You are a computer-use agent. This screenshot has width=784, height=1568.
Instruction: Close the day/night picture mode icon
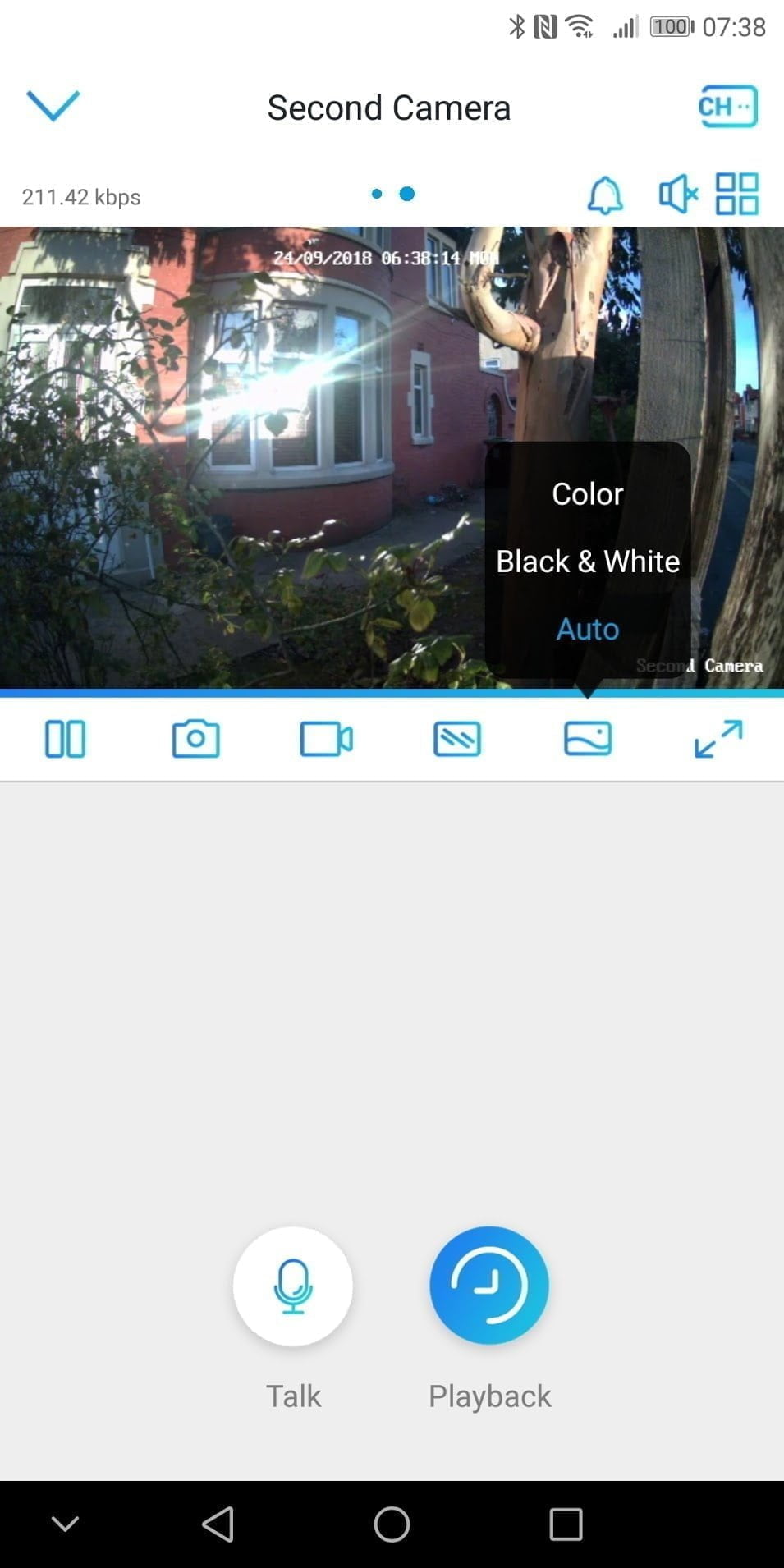pos(588,739)
